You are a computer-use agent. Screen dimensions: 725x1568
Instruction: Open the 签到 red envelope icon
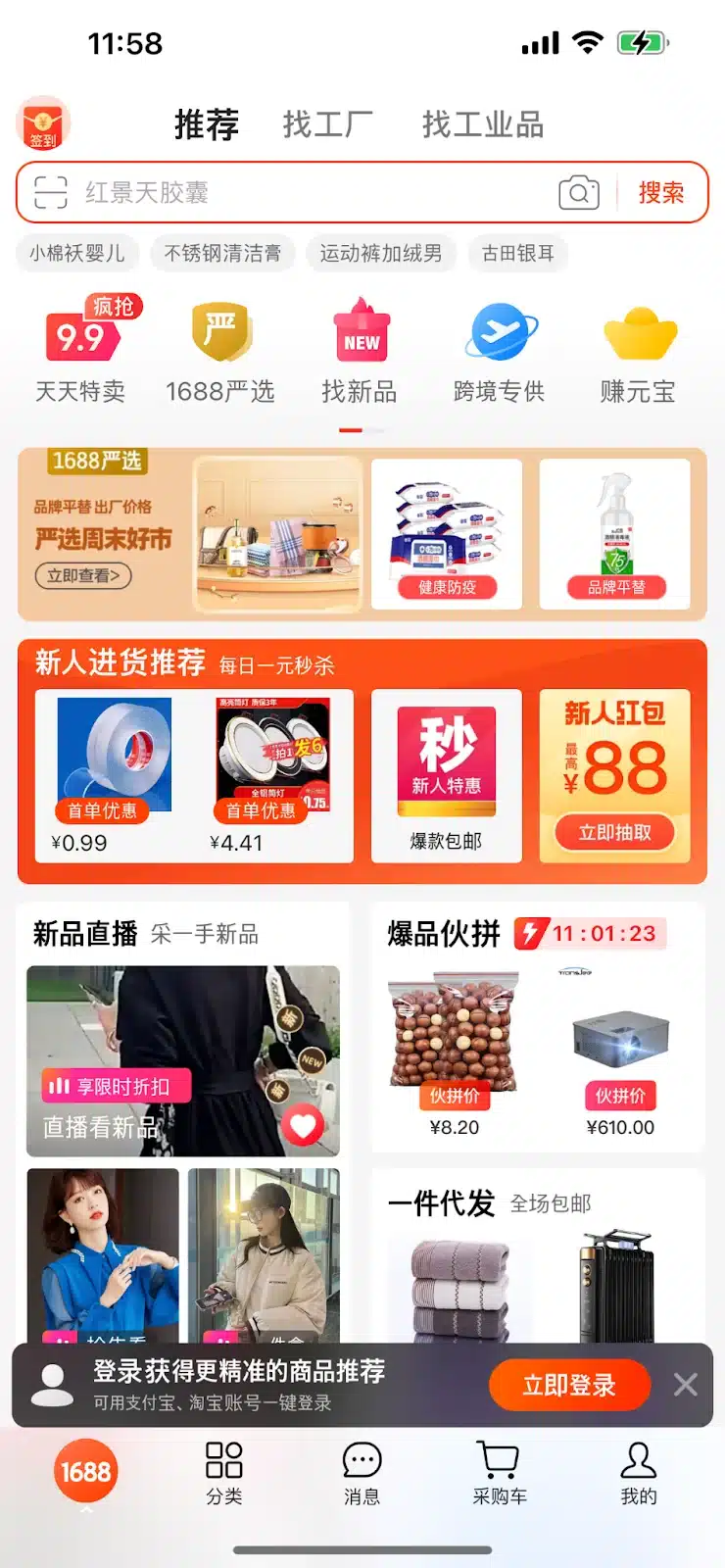(x=43, y=123)
